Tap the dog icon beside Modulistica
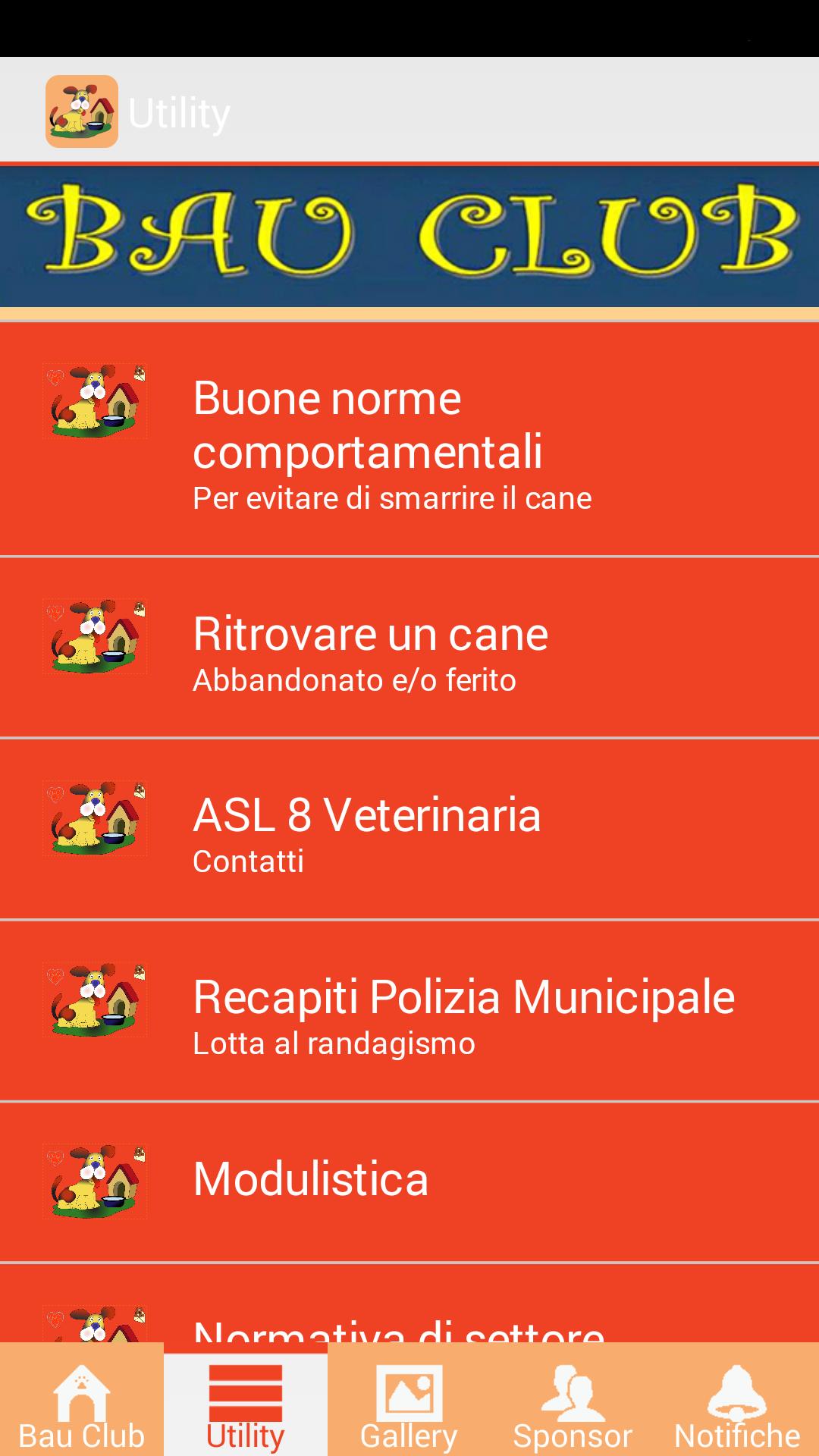The width and height of the screenshot is (819, 1456). pos(93,1181)
